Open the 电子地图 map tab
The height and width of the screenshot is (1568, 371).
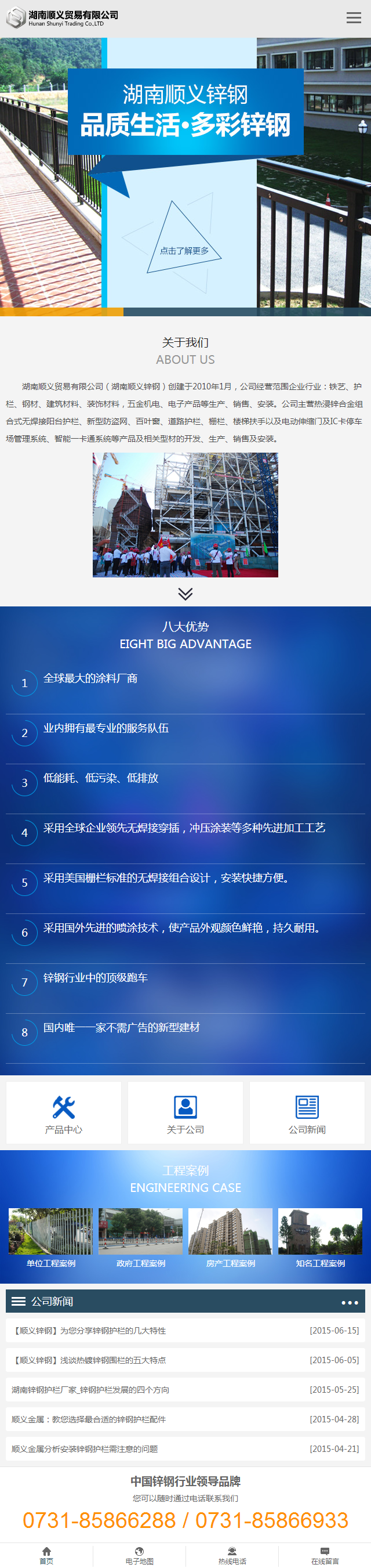pos(139,1555)
